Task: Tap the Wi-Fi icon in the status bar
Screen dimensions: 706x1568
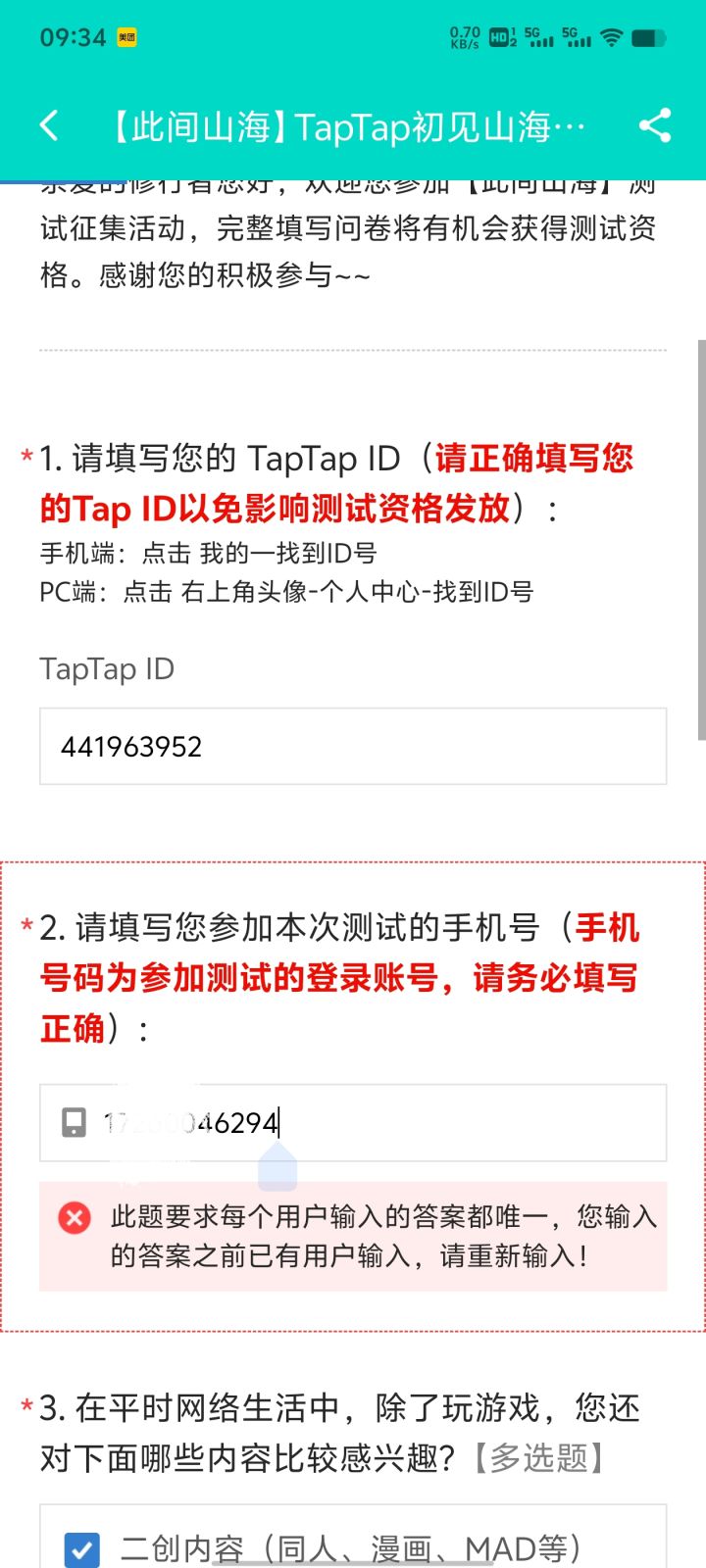Action: (610, 37)
